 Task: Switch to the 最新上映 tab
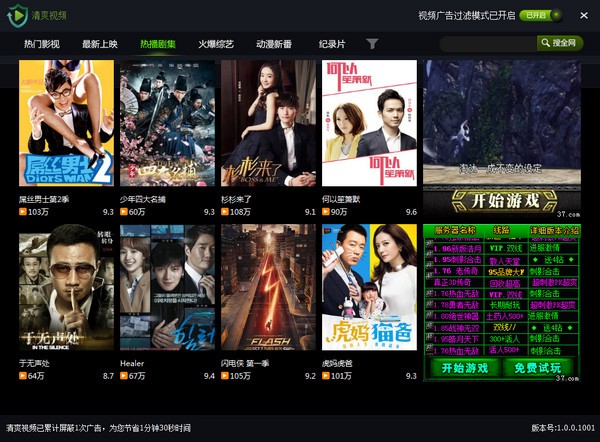[99, 44]
